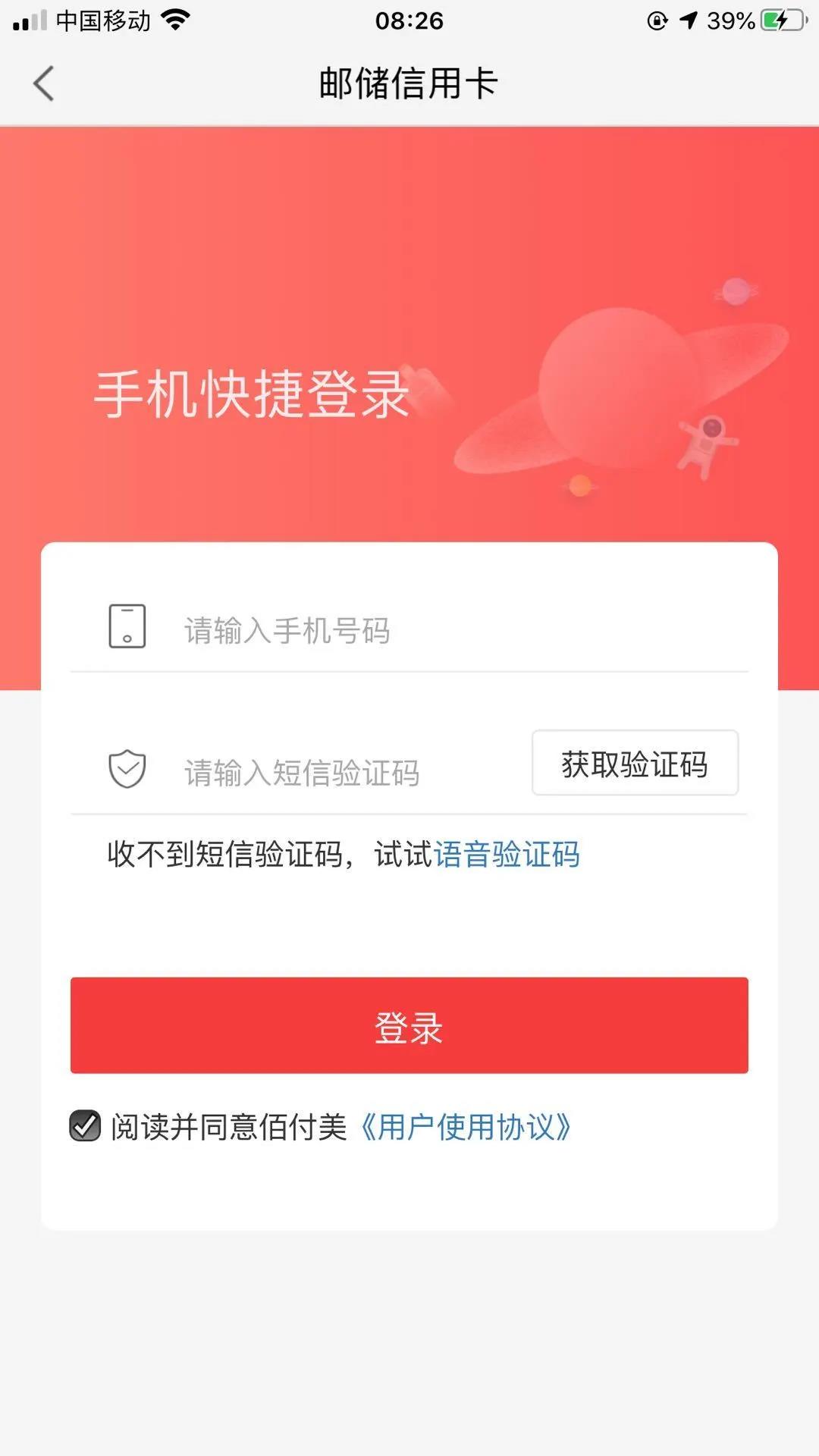Screen dimensions: 819x1456
Task: Open the 《用户使用协议》 link
Action: click(x=465, y=1127)
